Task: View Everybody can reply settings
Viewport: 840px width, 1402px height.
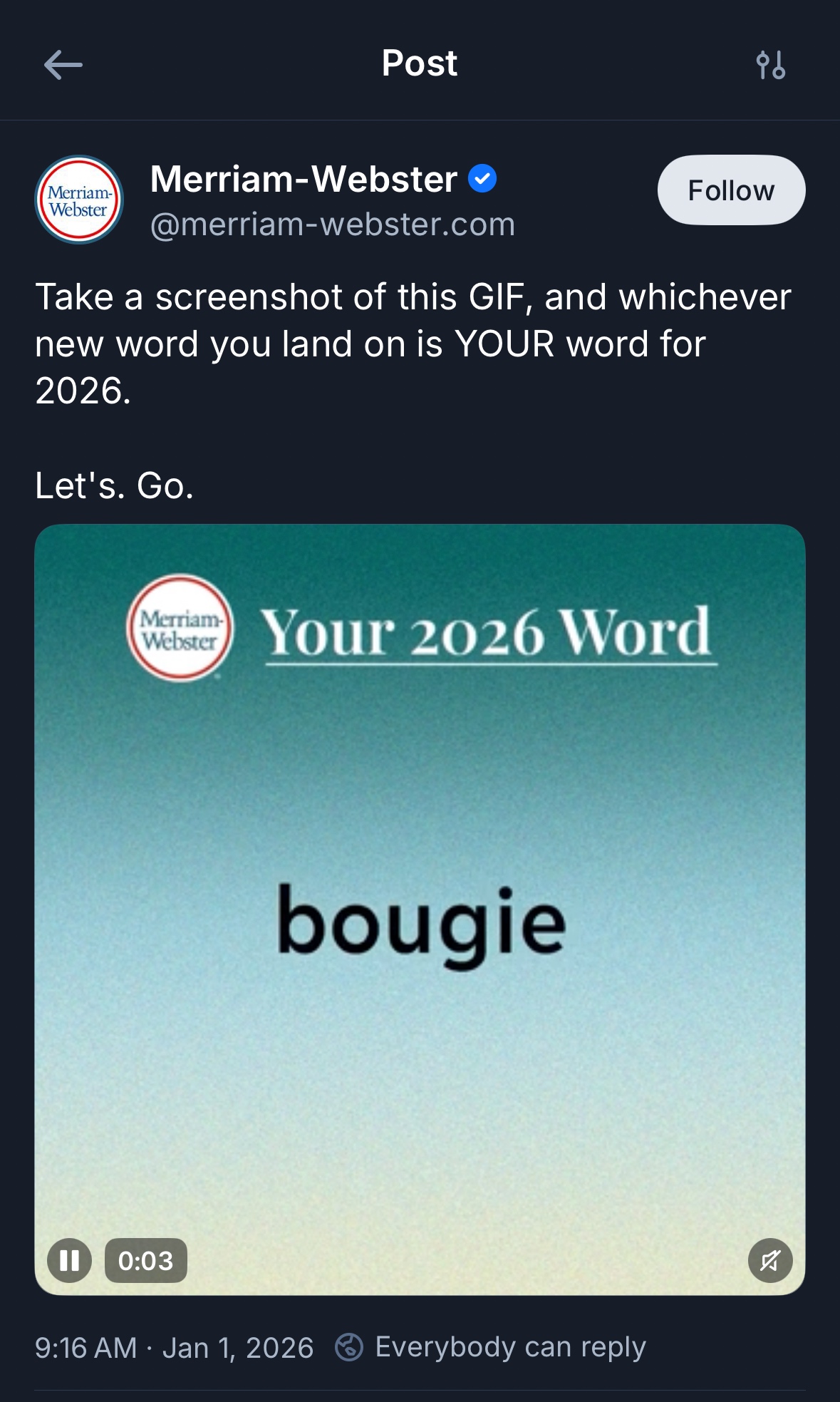Action: click(x=492, y=1347)
